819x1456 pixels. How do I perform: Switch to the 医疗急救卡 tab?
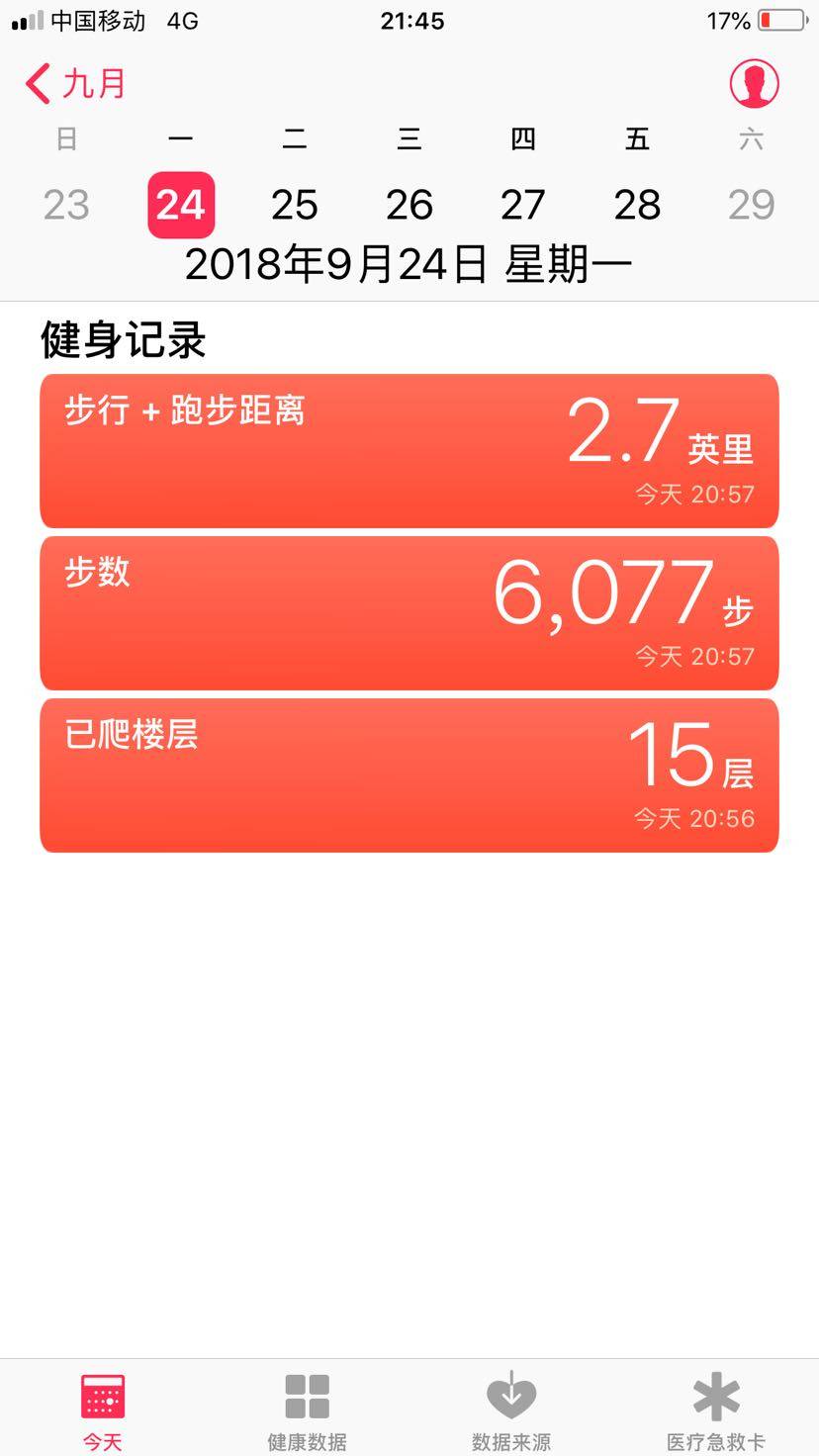(x=716, y=1410)
